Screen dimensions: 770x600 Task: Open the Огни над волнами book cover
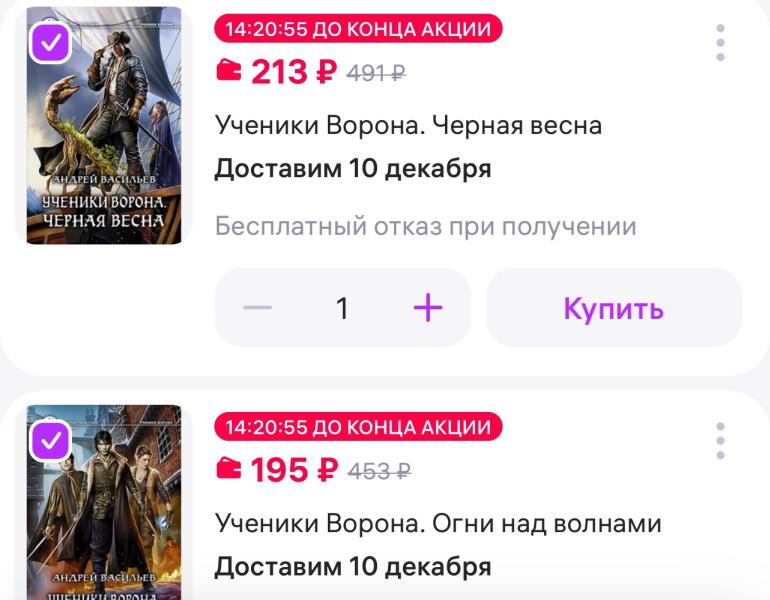(x=104, y=502)
